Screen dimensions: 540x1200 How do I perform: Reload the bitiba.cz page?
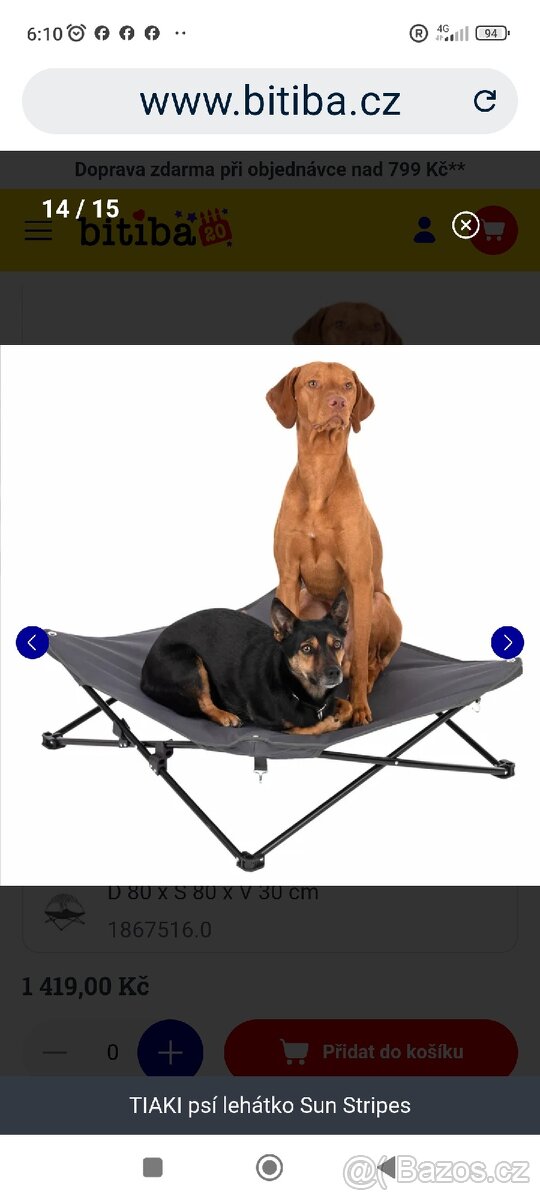tap(485, 100)
